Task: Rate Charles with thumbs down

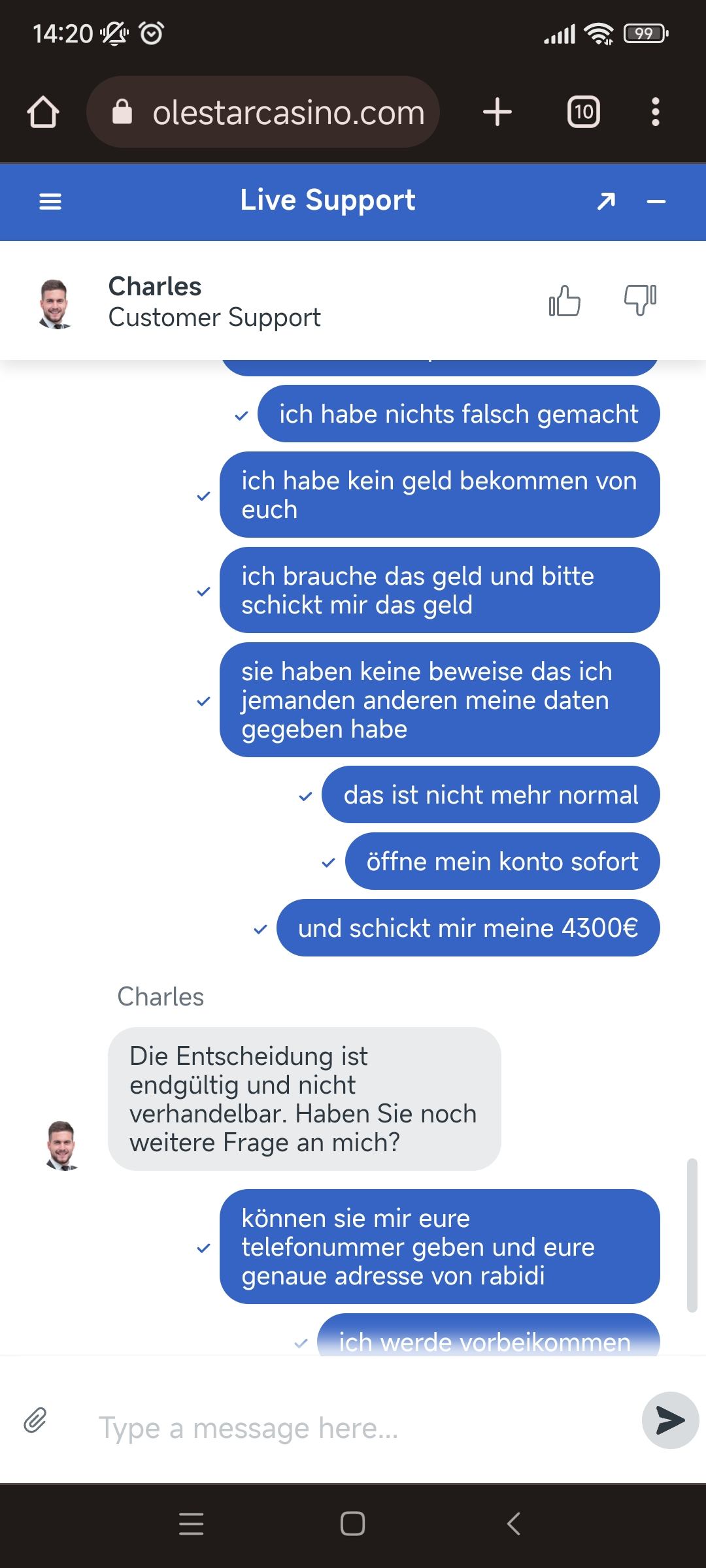Action: tap(640, 300)
